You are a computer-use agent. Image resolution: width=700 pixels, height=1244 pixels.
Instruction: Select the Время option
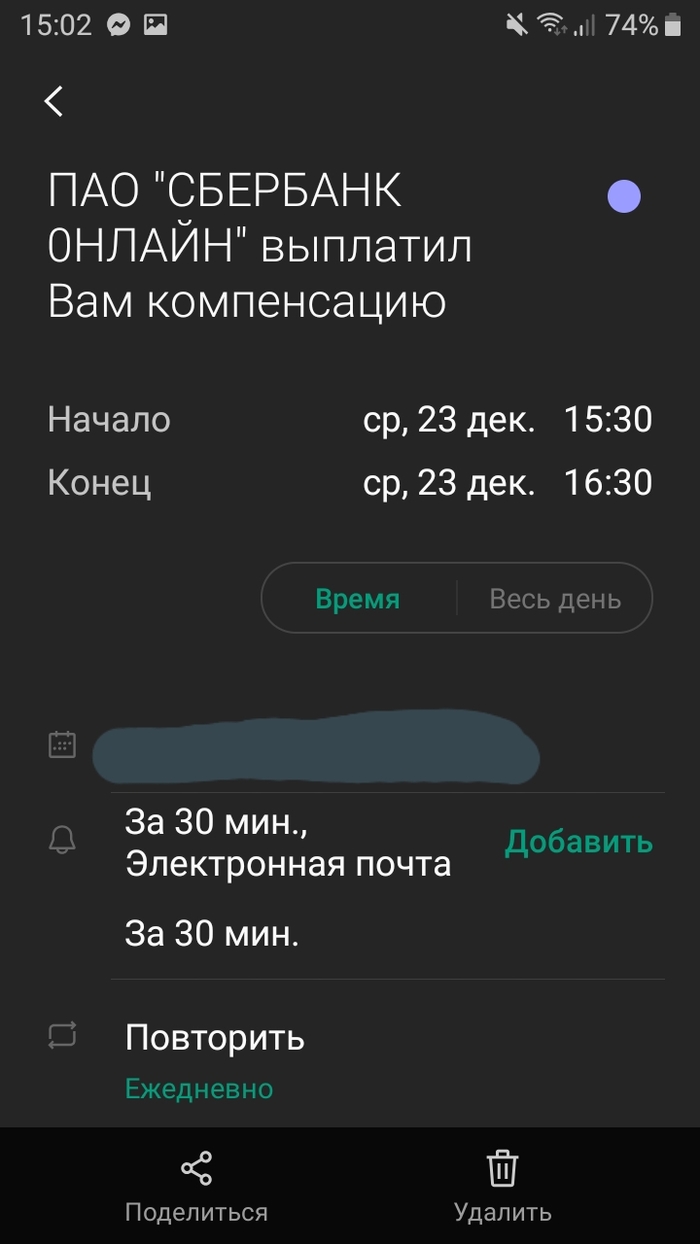pyautogui.click(x=358, y=600)
